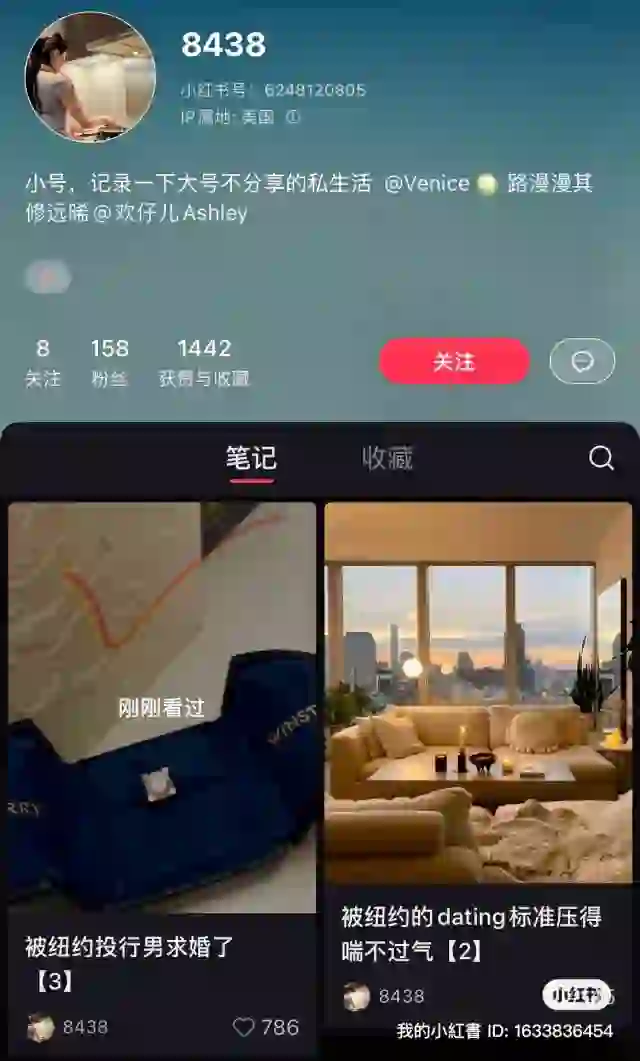640x1061 pixels.
Task: View the profile avatar photo
Action: pyautogui.click(x=90, y=78)
